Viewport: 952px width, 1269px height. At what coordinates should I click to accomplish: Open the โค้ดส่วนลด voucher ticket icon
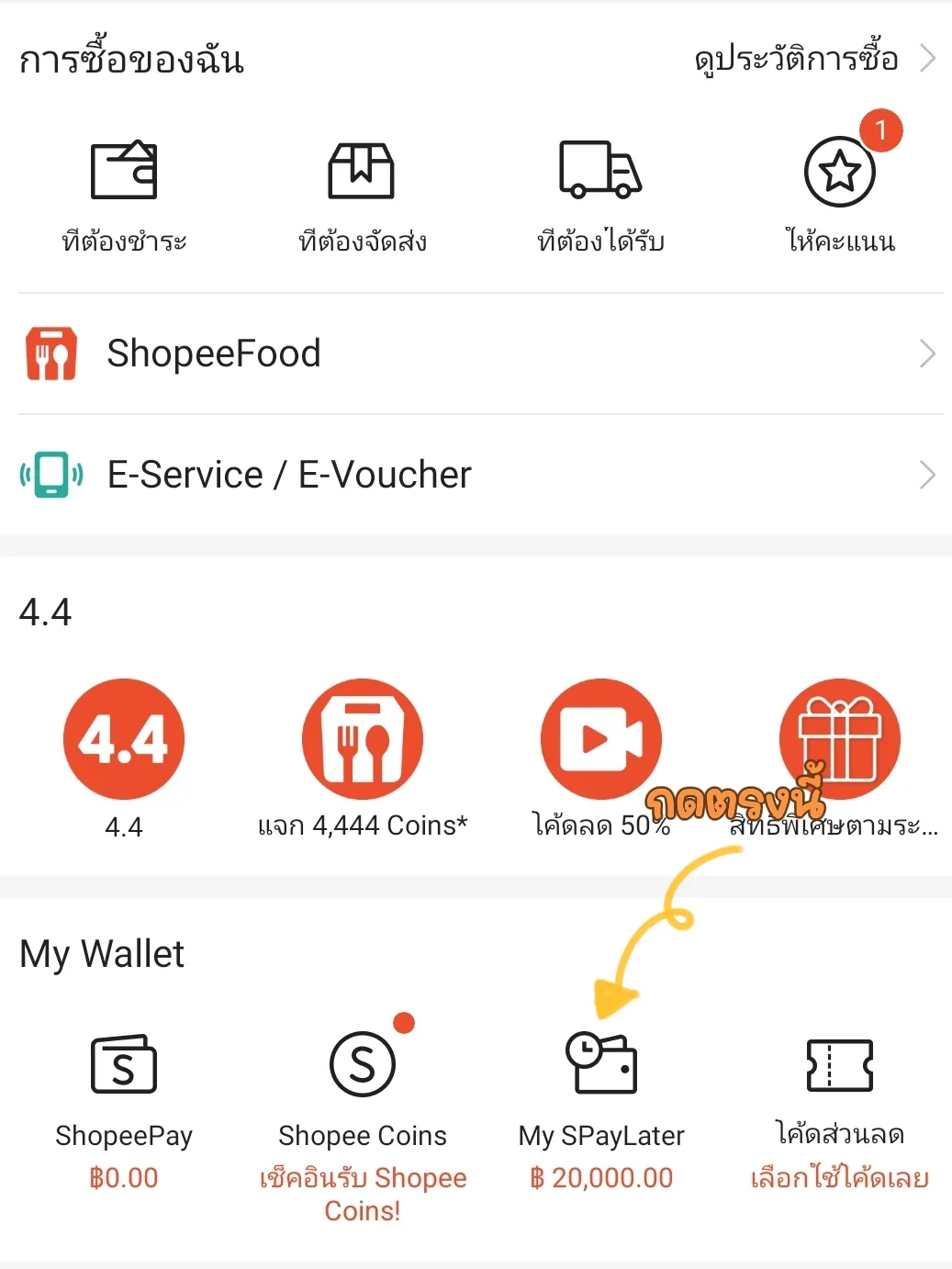pos(840,1063)
